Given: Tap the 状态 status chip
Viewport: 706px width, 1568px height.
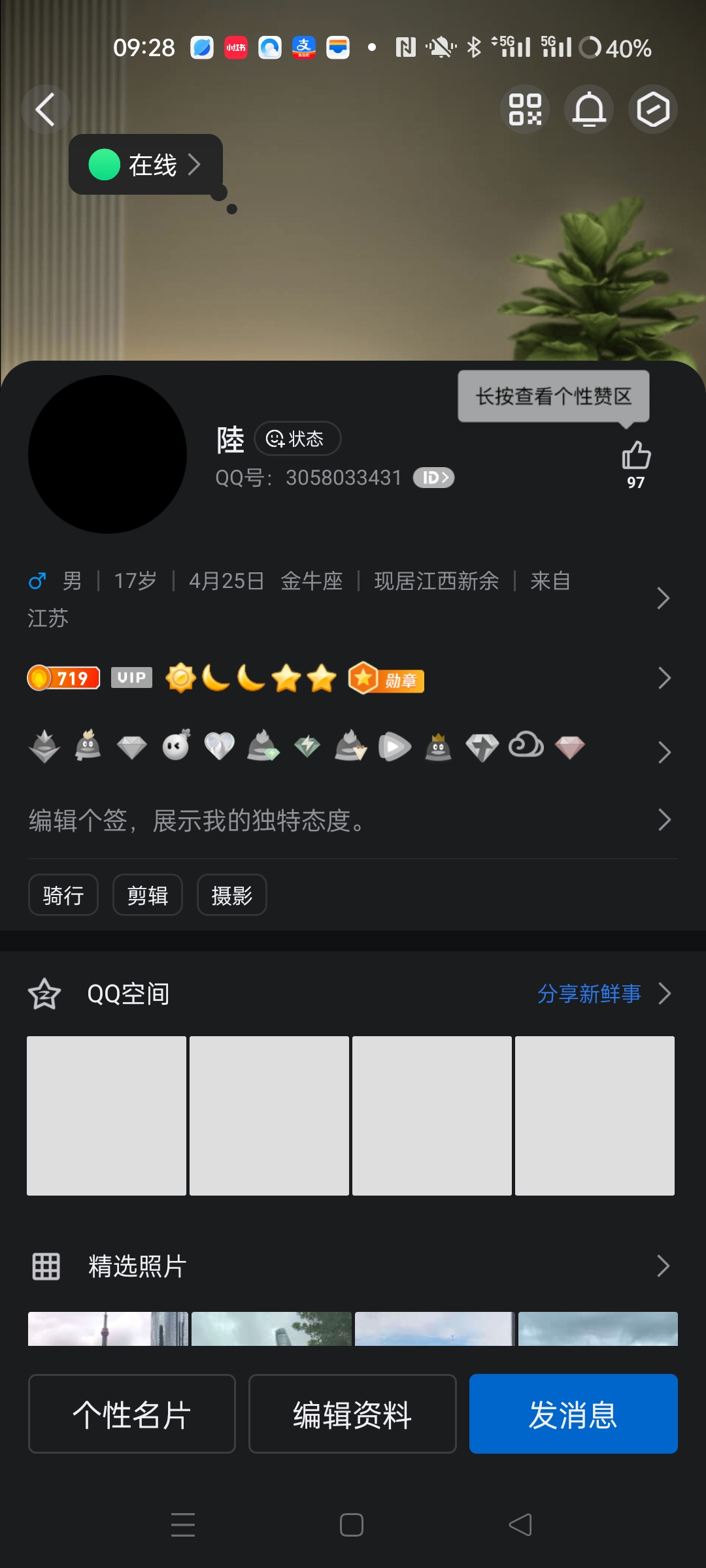Looking at the screenshot, I should pyautogui.click(x=297, y=438).
